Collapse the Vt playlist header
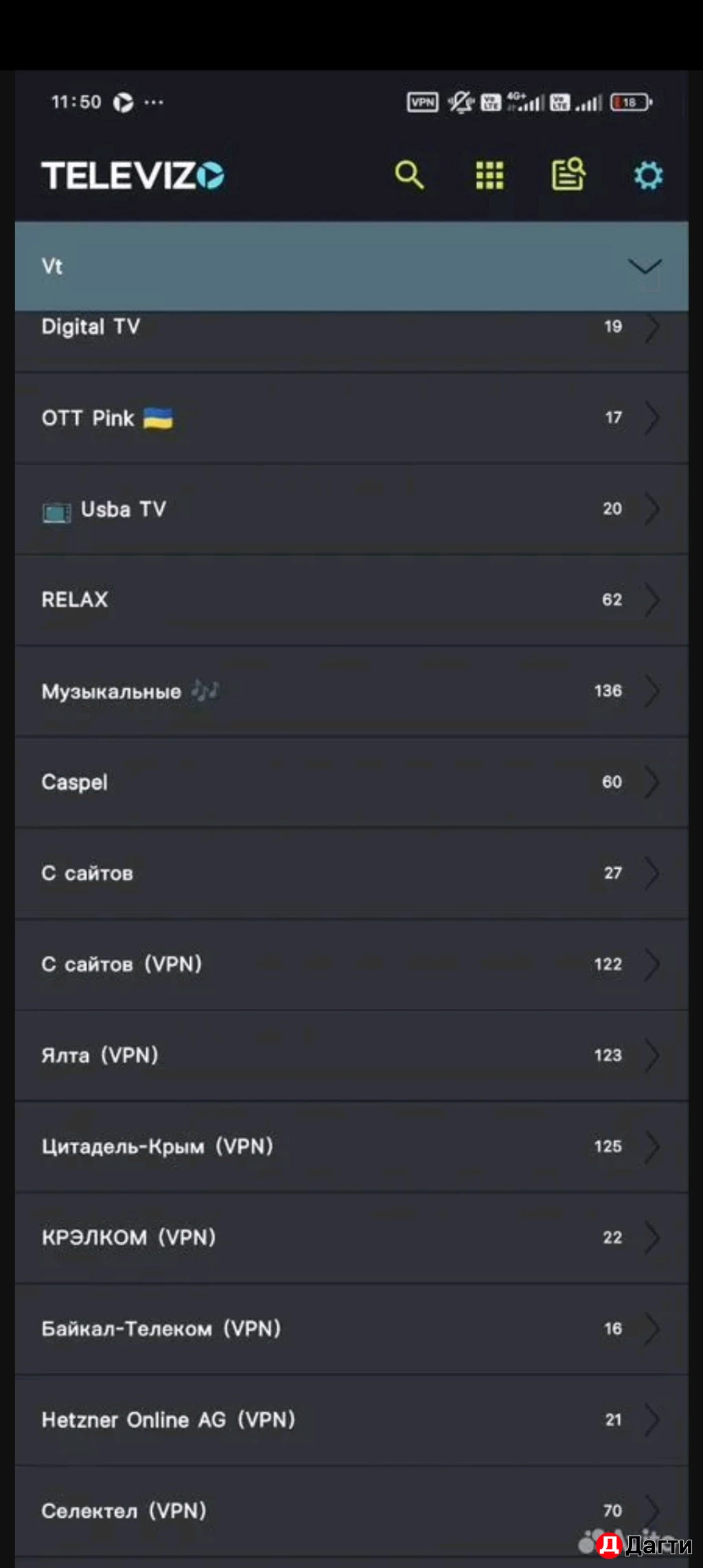703x1568 pixels. (x=645, y=266)
